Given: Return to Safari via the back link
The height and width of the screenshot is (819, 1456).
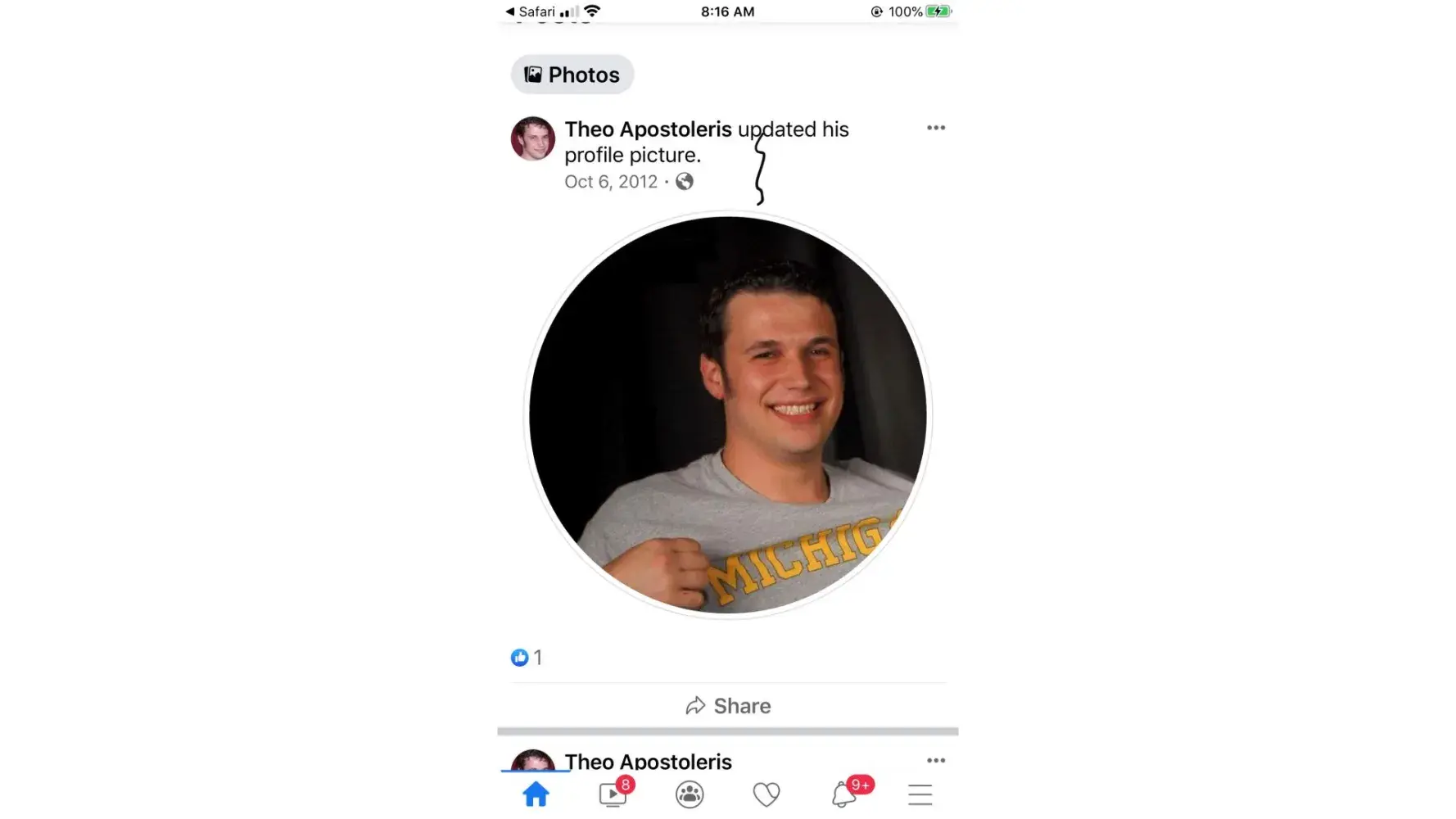Looking at the screenshot, I should pyautogui.click(x=531, y=11).
